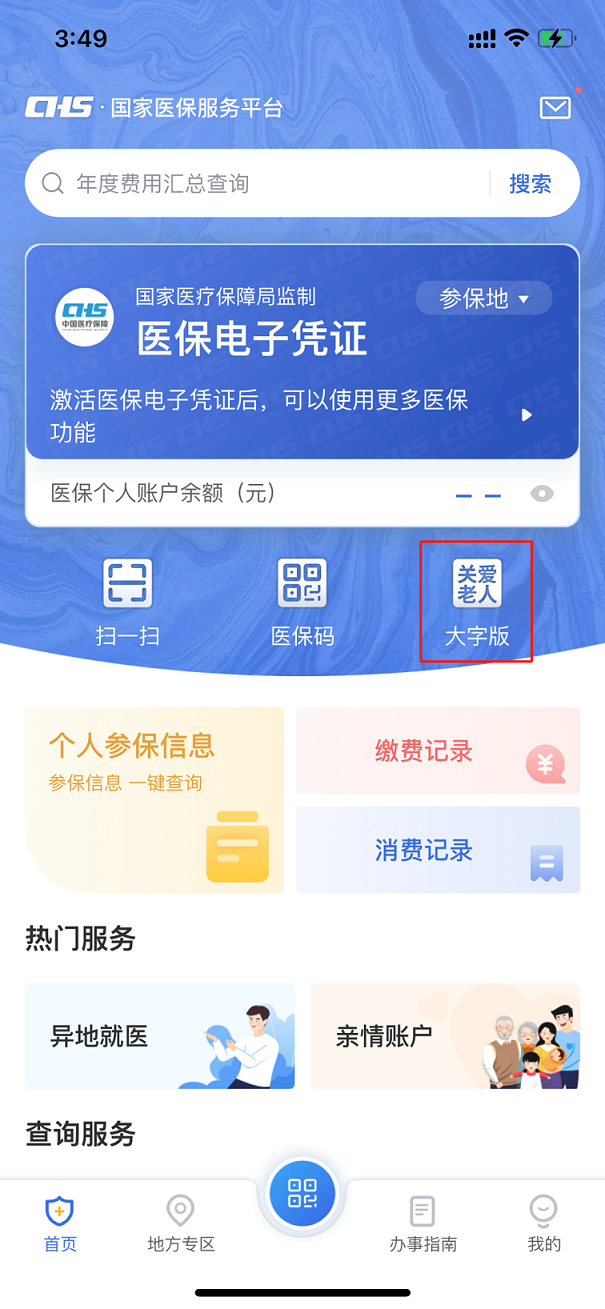Expand the 参保地 dropdown

(x=484, y=298)
